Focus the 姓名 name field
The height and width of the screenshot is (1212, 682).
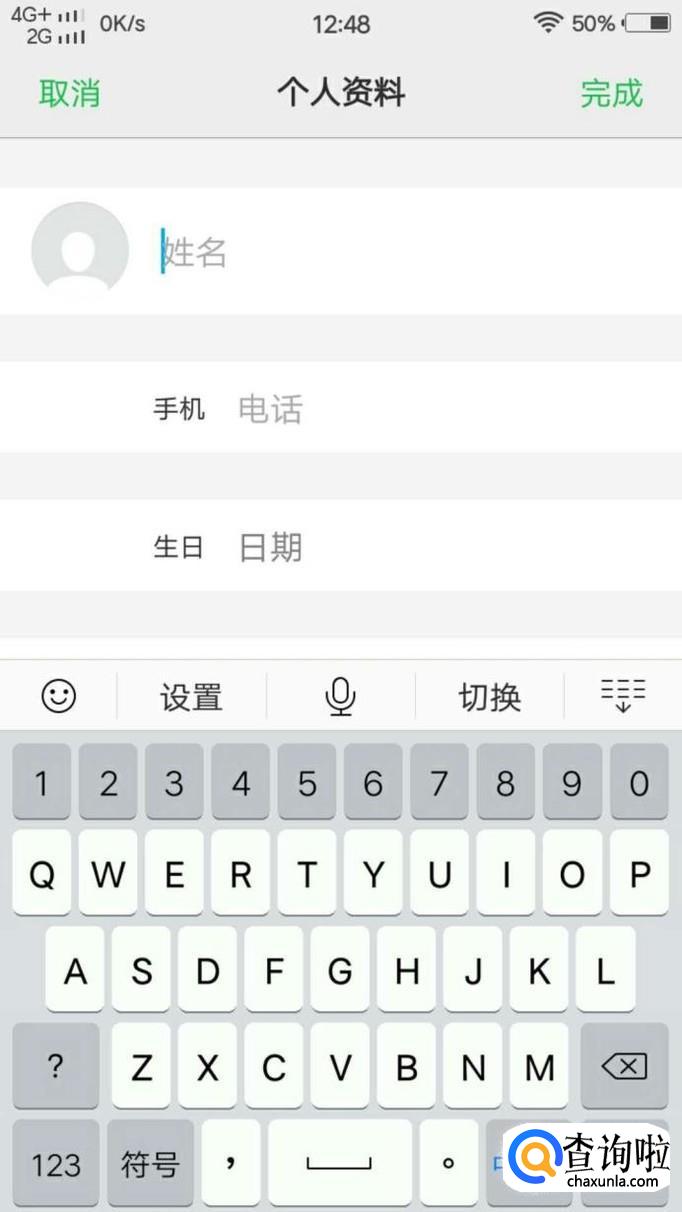400,252
